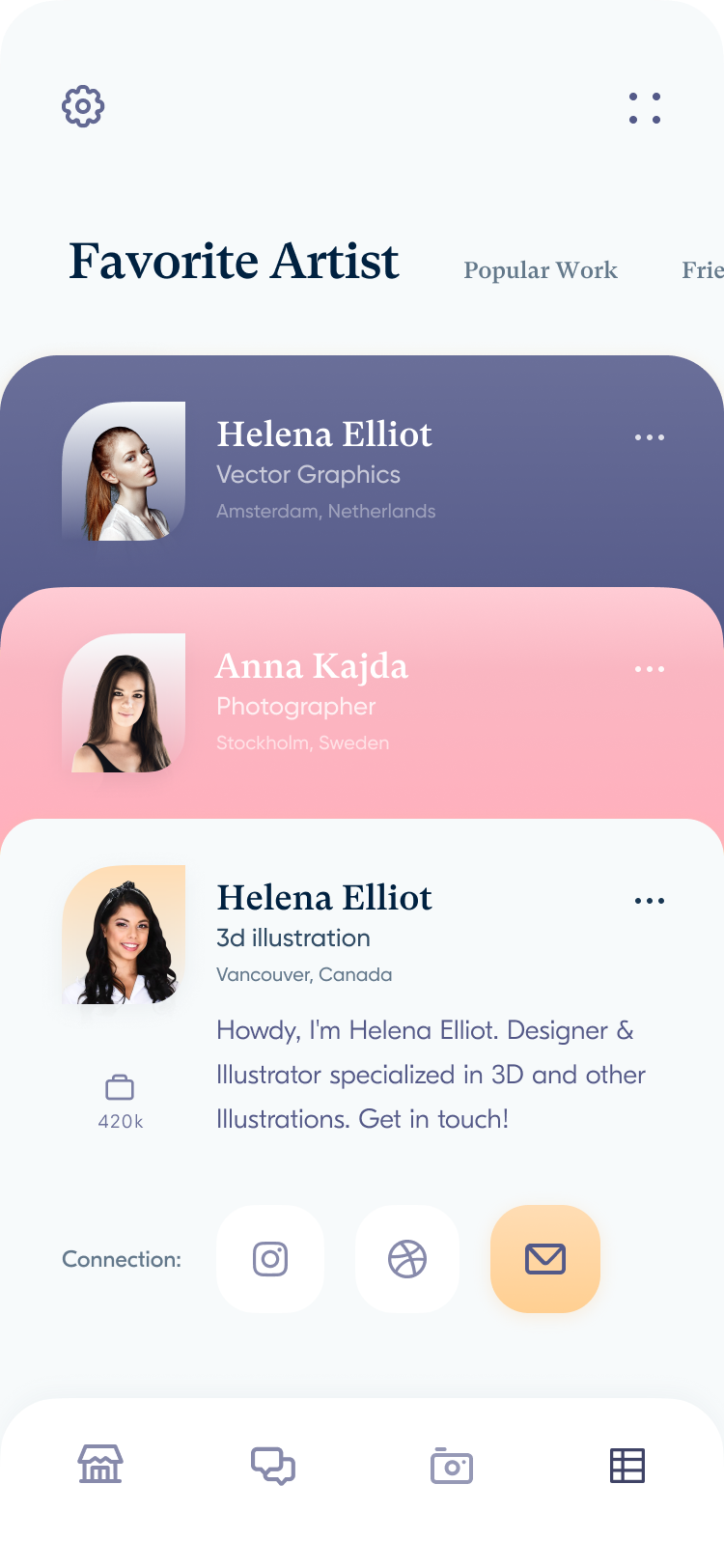Open Vector Graphics artist Helena Elliot's card
Viewport: 724px width, 1568px height.
(x=362, y=471)
